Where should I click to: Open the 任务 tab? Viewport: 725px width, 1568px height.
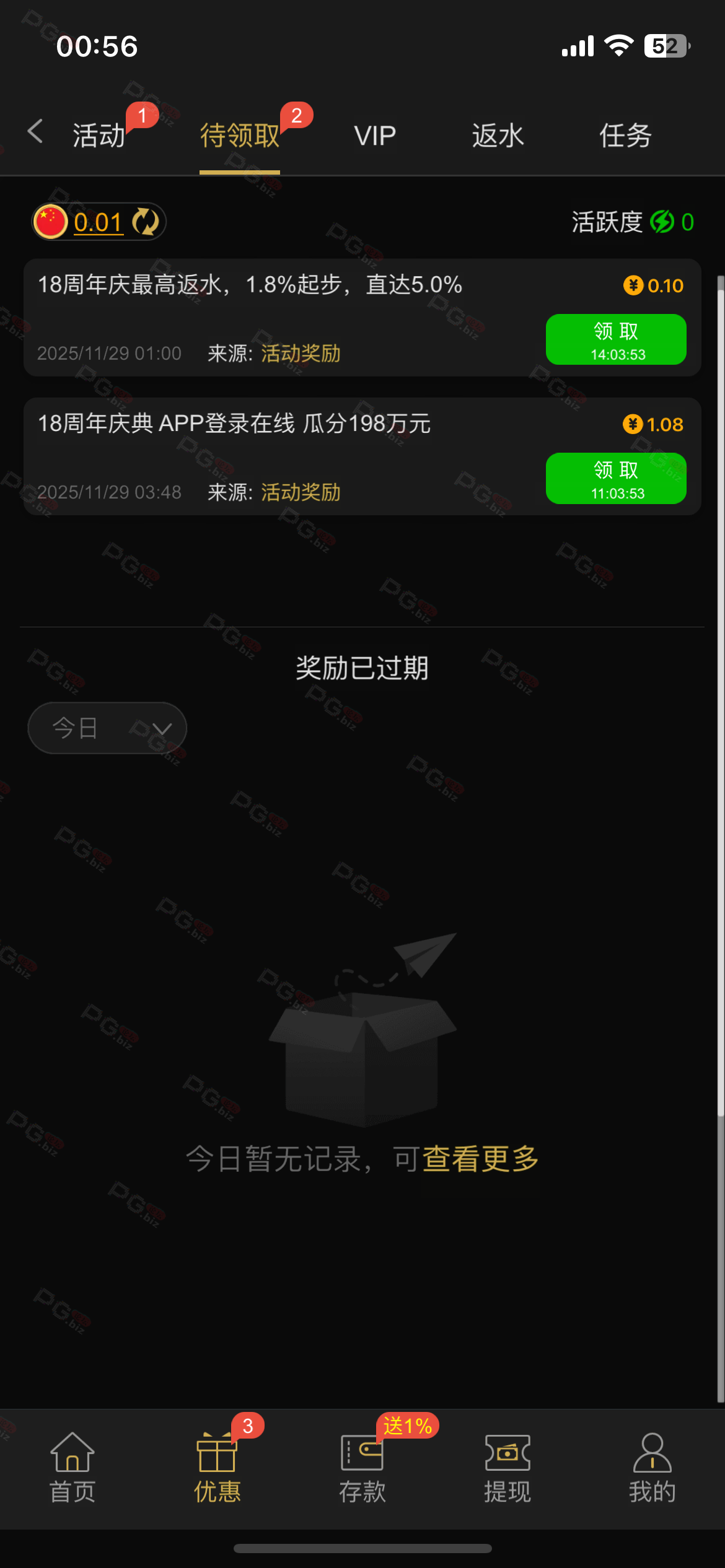pos(625,136)
